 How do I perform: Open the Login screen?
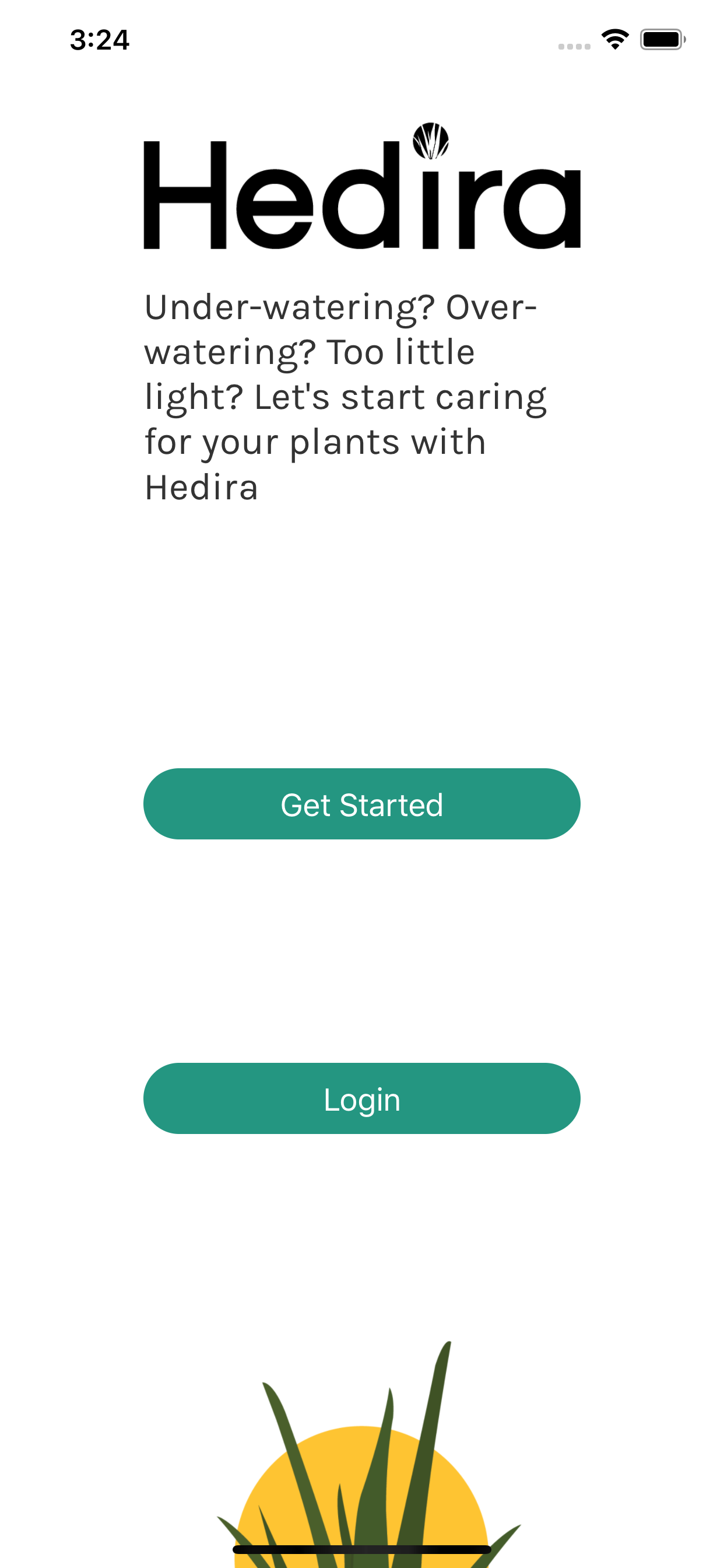coord(362,1098)
